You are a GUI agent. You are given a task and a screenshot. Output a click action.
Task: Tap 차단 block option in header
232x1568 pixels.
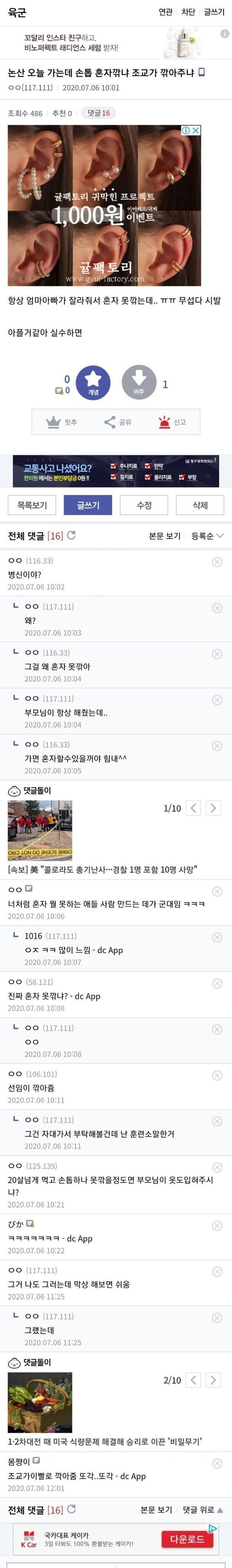(x=188, y=12)
